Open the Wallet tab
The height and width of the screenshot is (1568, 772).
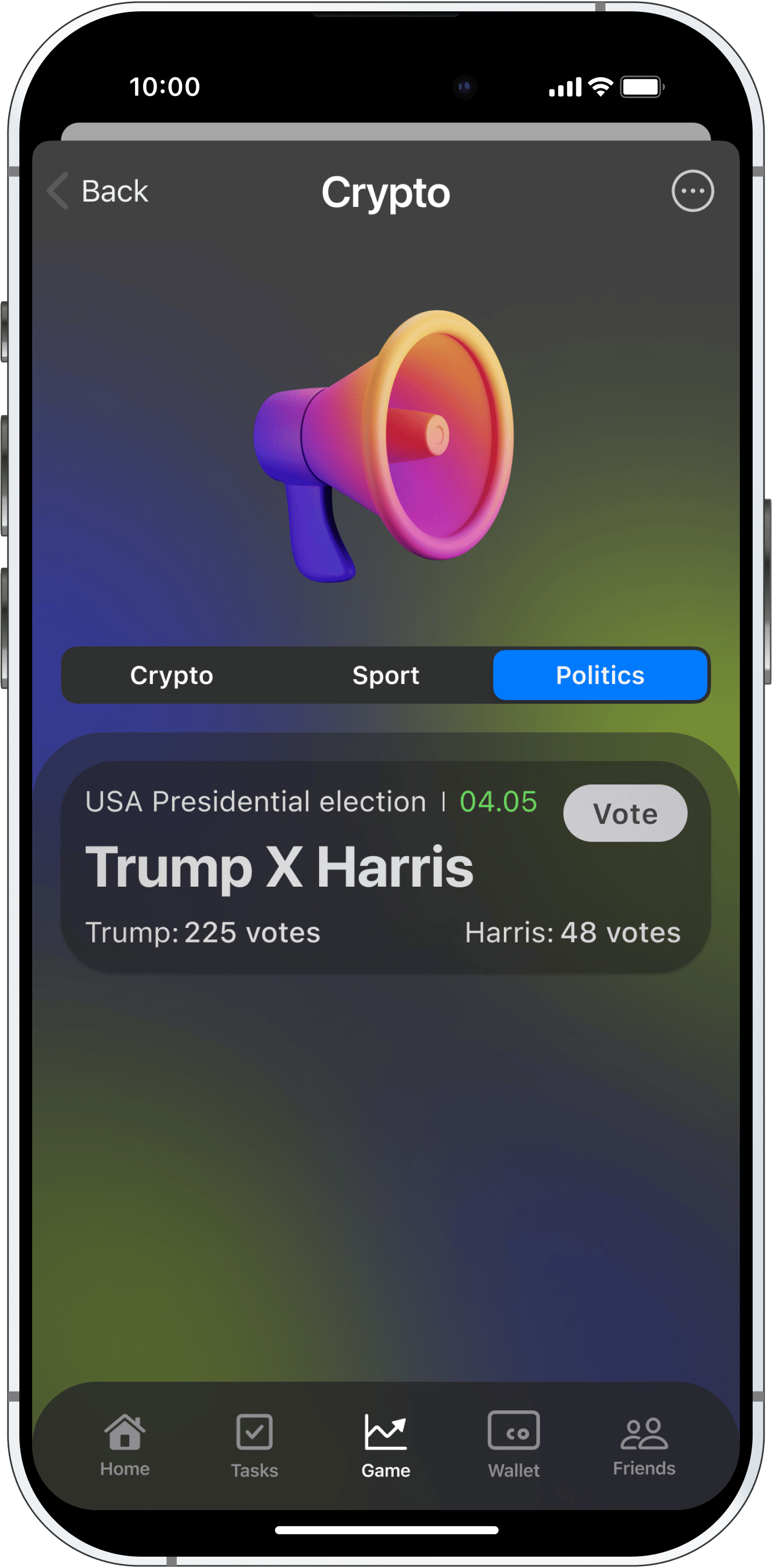pyautogui.click(x=513, y=1445)
